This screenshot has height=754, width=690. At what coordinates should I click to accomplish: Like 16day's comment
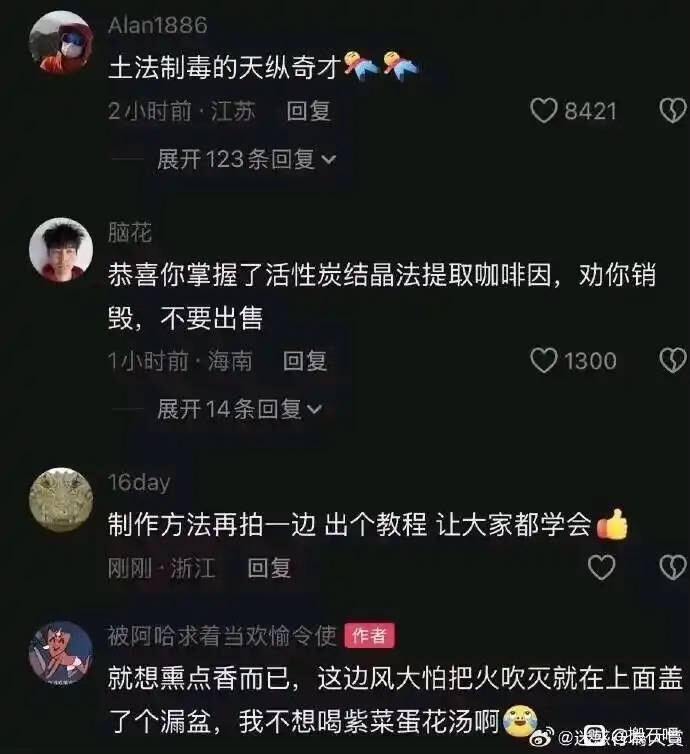click(x=602, y=567)
